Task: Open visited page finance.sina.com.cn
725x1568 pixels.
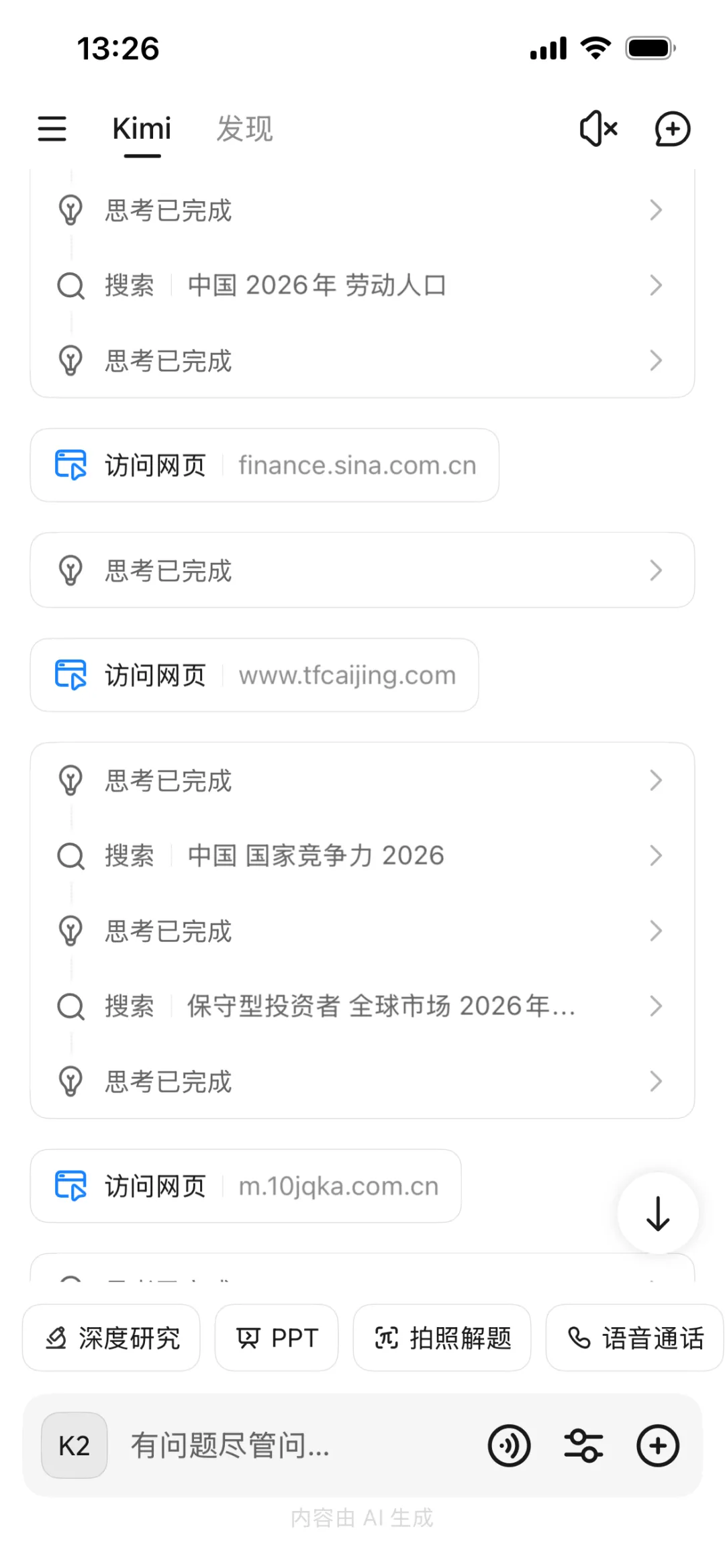Action: click(x=264, y=465)
